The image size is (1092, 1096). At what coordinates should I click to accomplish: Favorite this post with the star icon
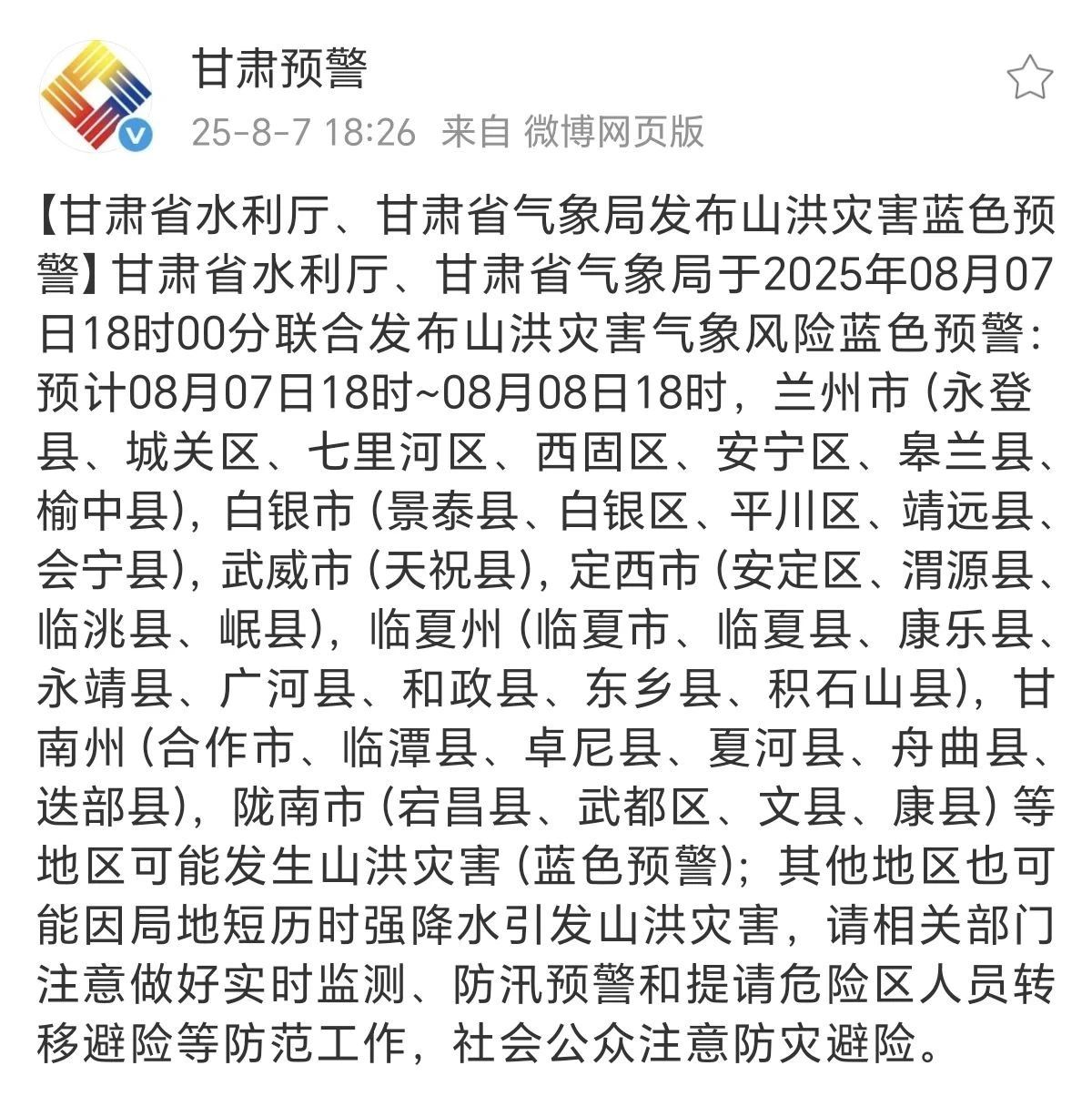coord(1029,77)
